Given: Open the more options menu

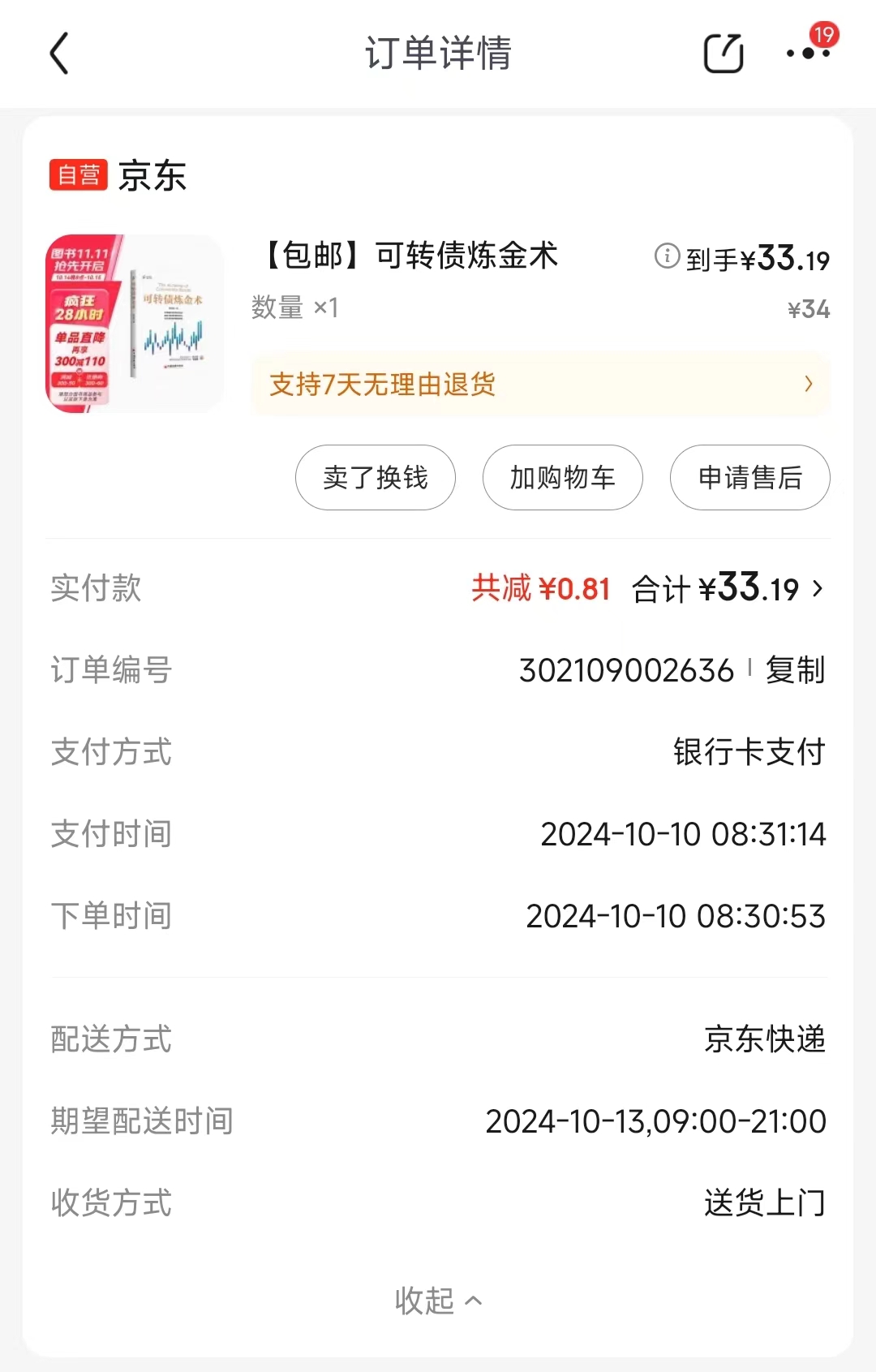Looking at the screenshot, I should click(808, 54).
